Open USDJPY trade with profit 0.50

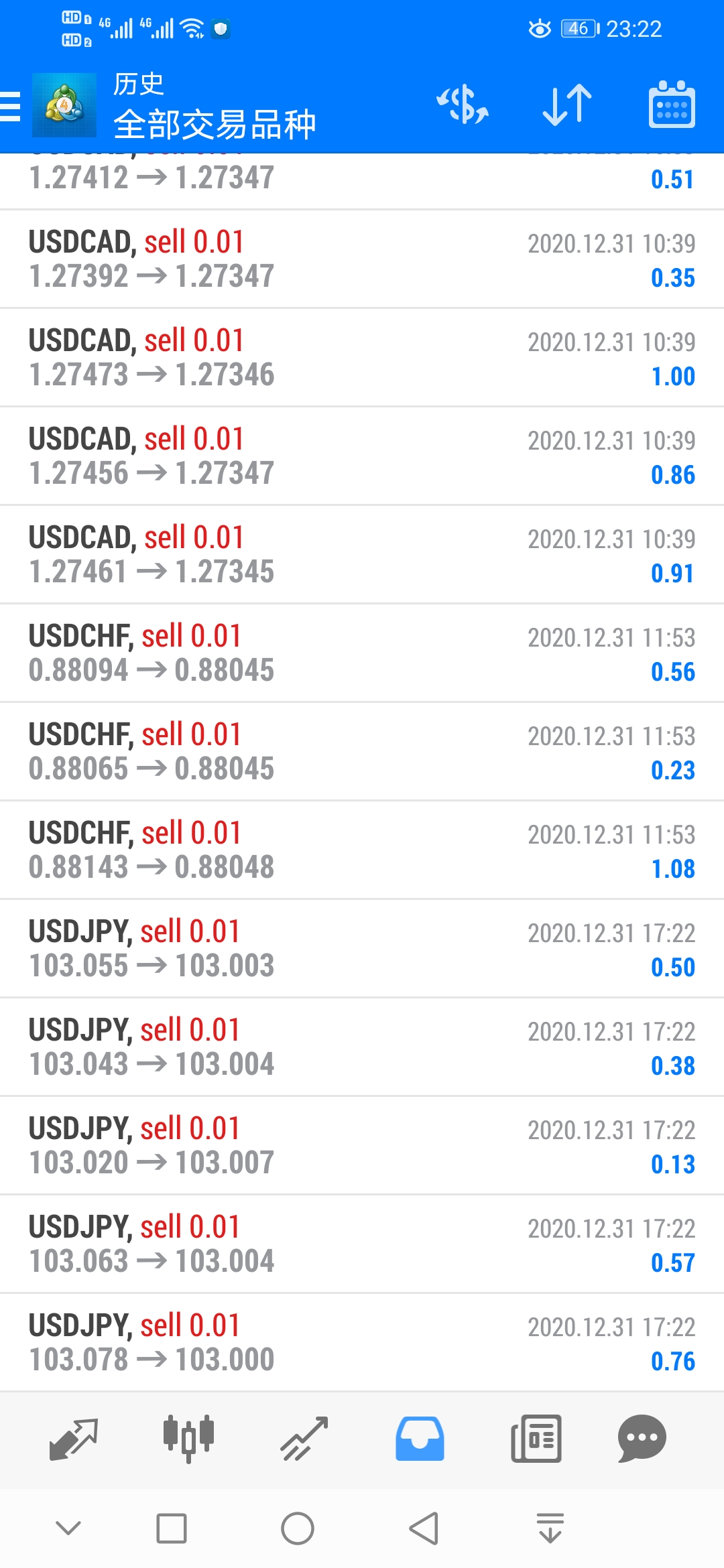point(362,949)
